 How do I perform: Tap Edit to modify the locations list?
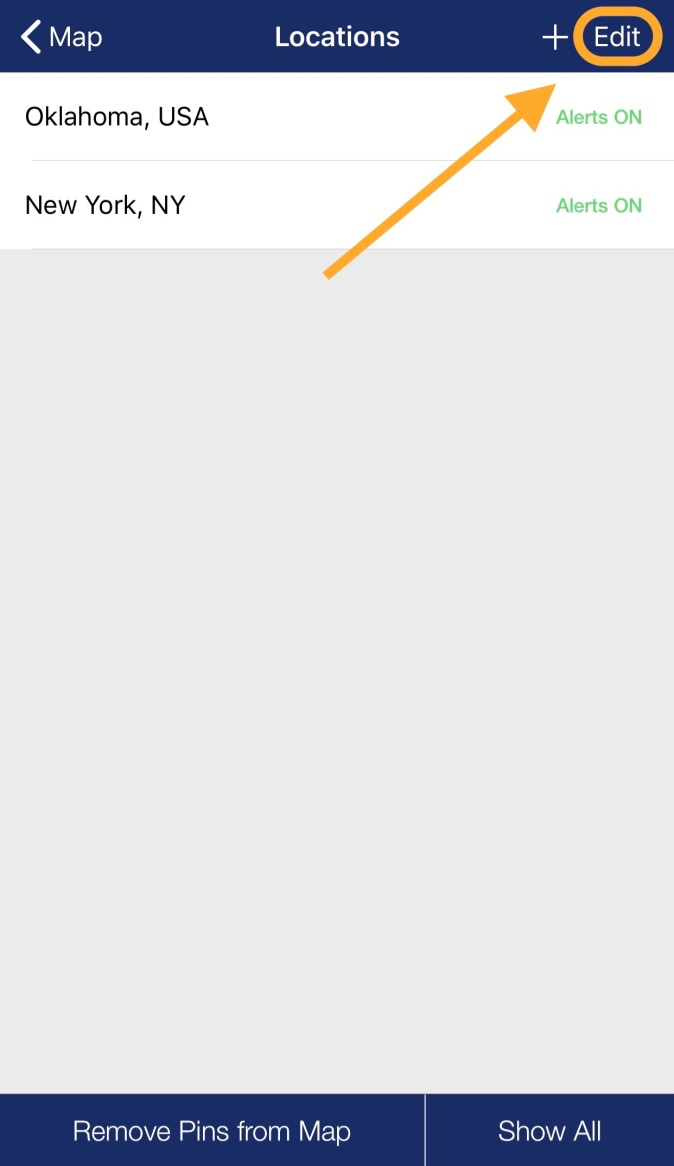[617, 38]
